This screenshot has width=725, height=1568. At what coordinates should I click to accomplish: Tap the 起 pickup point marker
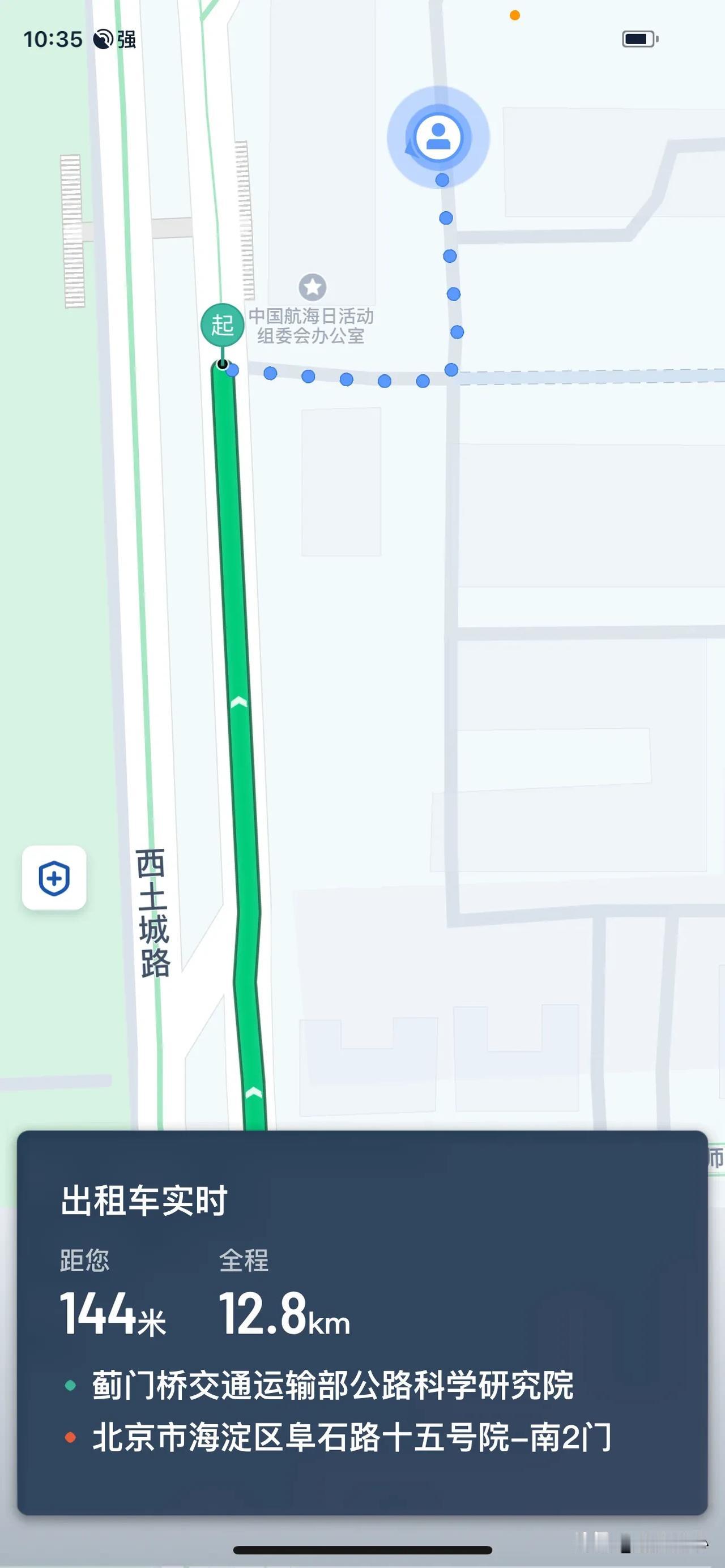(222, 325)
